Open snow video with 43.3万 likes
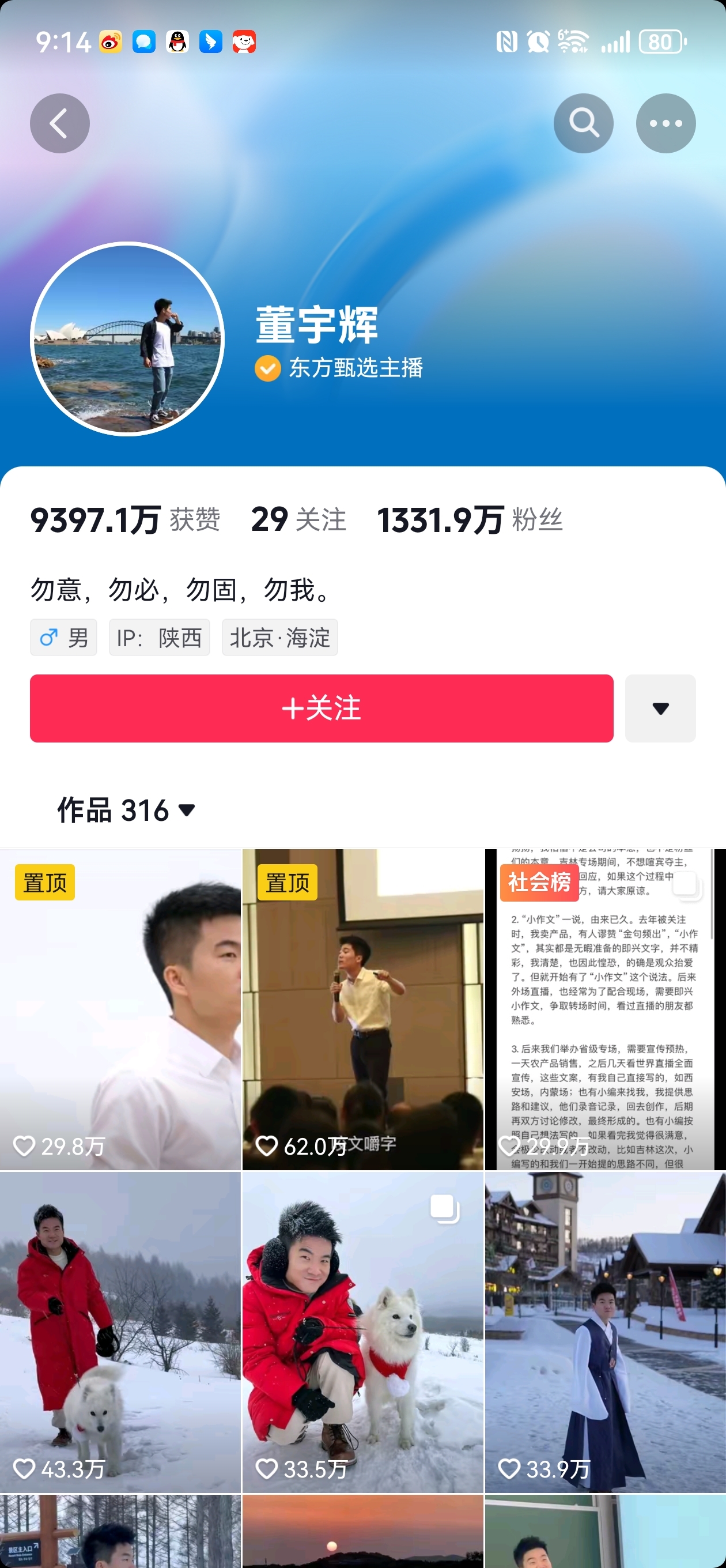Screen dimensions: 726x1568 point(120,1332)
